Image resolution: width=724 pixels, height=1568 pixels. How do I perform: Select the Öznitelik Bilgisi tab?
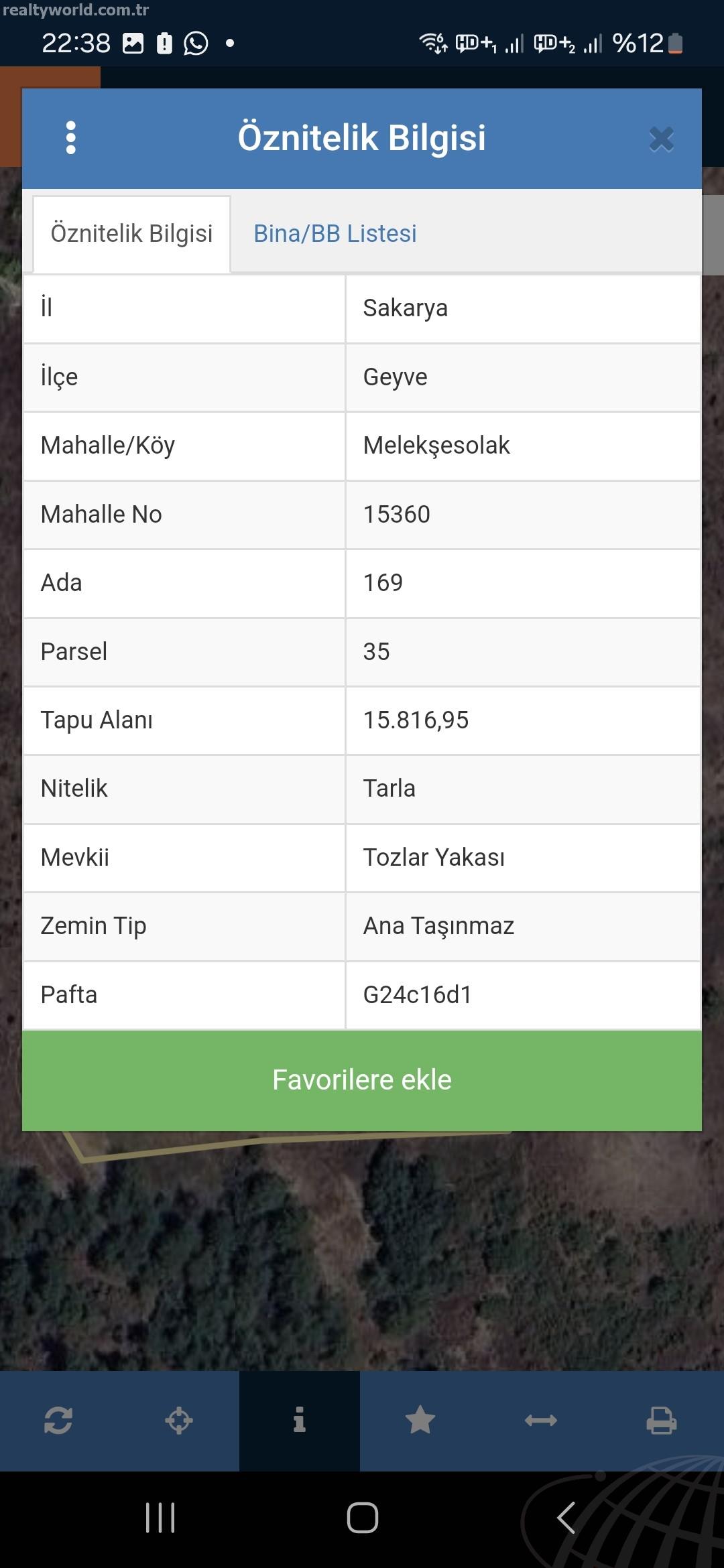coord(131,234)
